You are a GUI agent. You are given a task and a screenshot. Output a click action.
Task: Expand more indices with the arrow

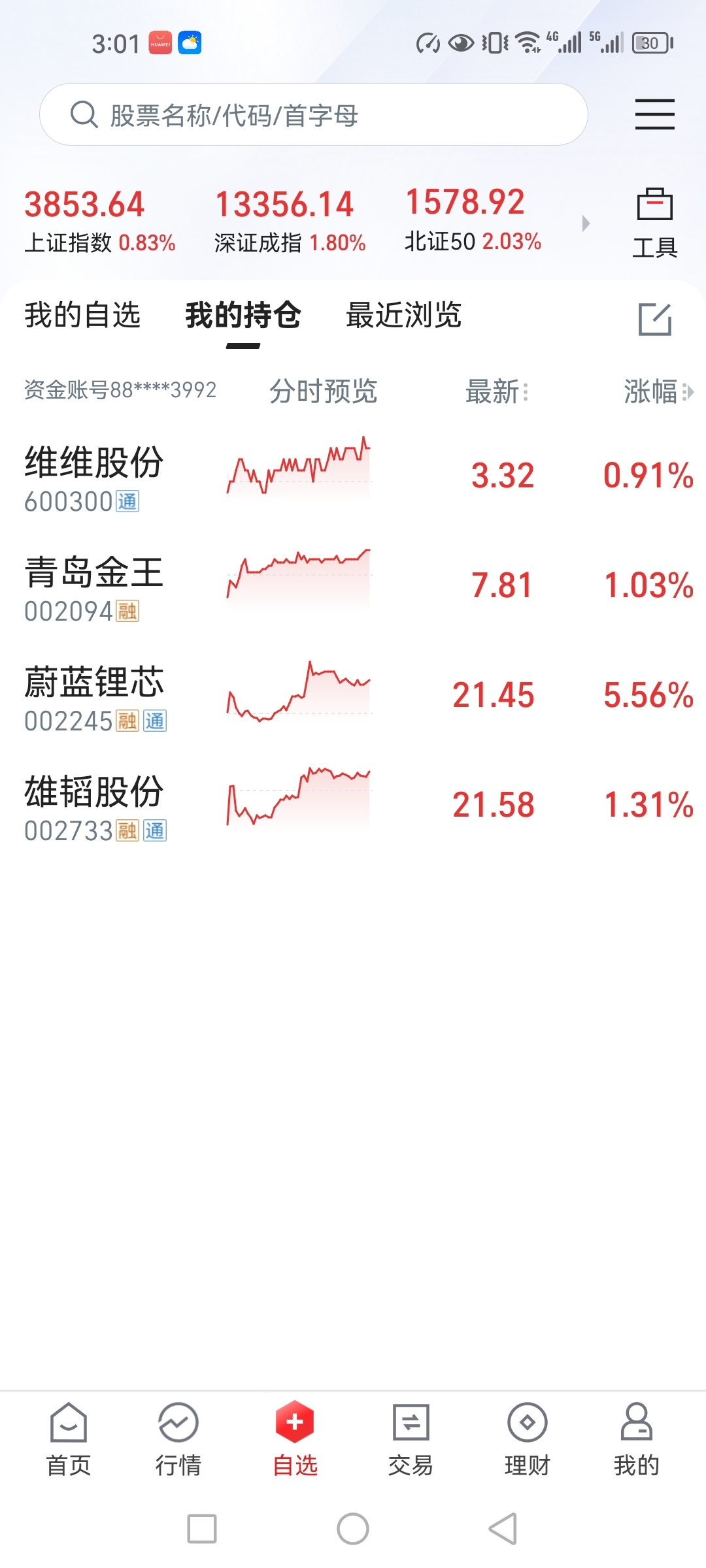tap(586, 223)
